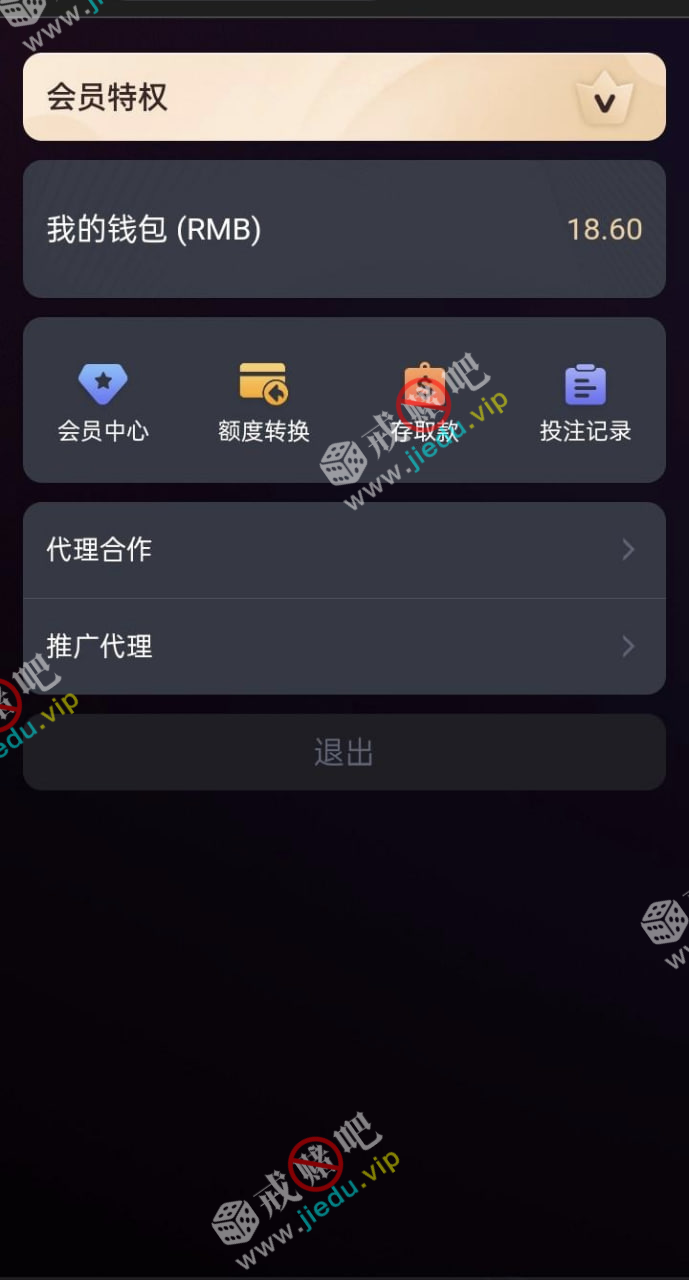Tap the 退出 logout button
689x1280 pixels.
pyautogui.click(x=344, y=752)
